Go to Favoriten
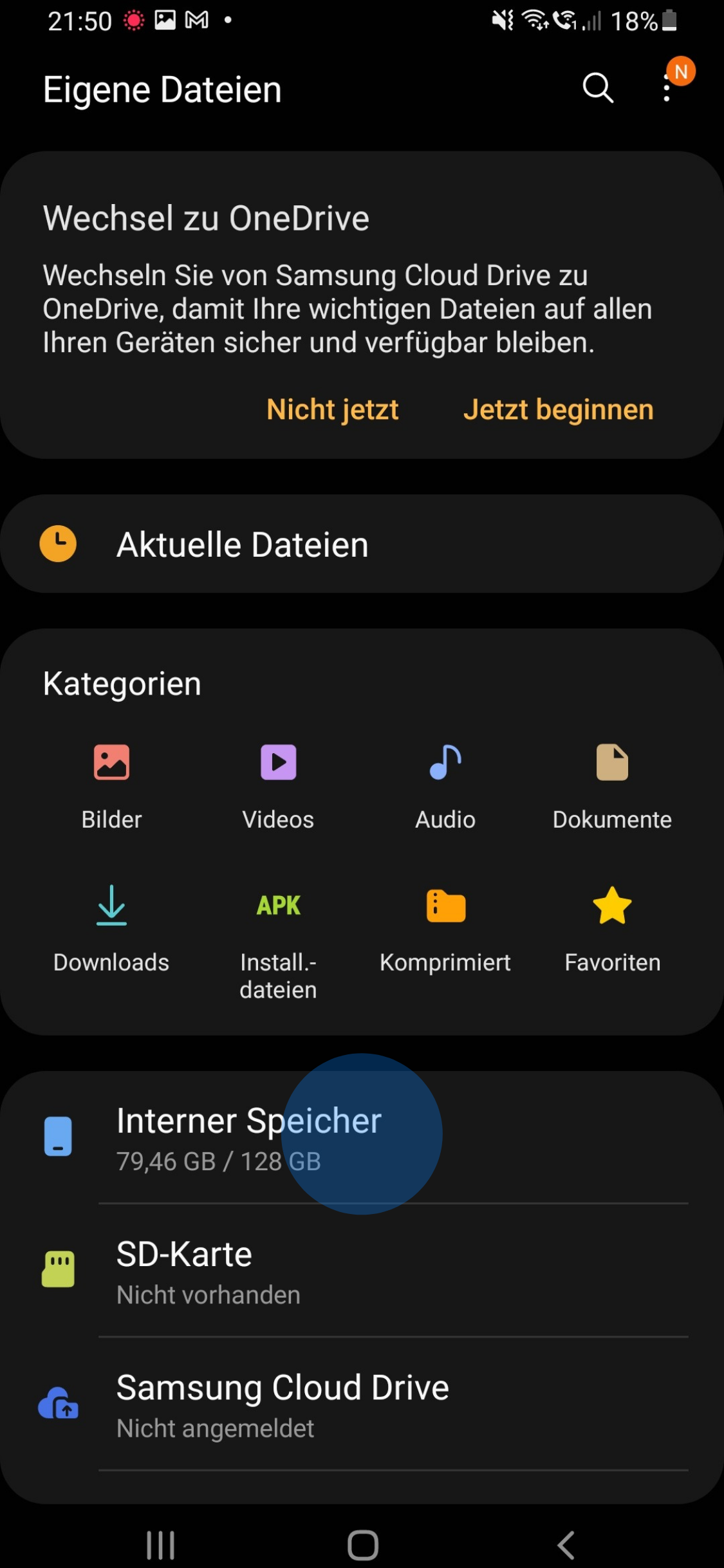Image resolution: width=724 pixels, height=1568 pixels. point(612,927)
